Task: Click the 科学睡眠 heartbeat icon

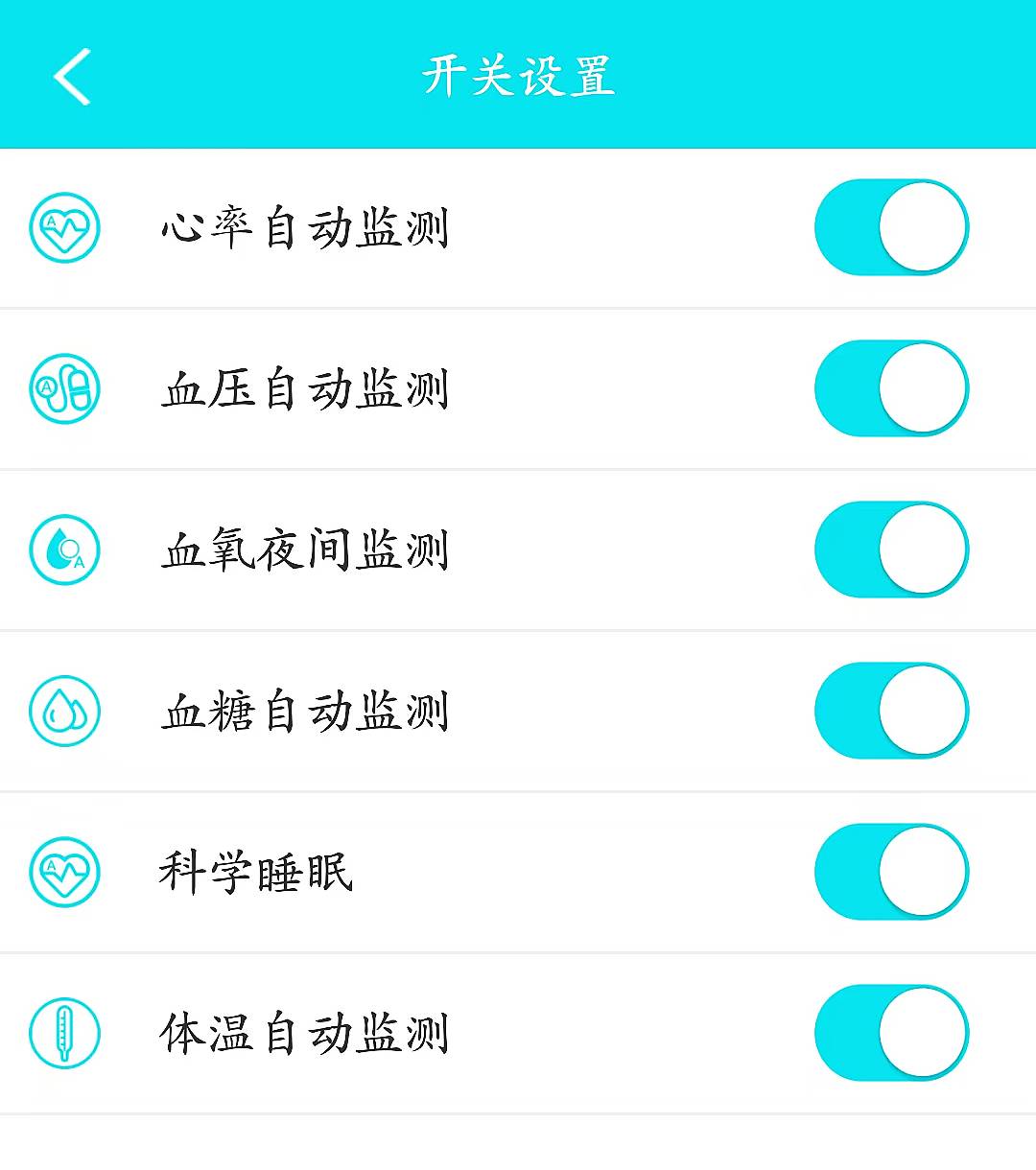Action: pyautogui.click(x=62, y=871)
